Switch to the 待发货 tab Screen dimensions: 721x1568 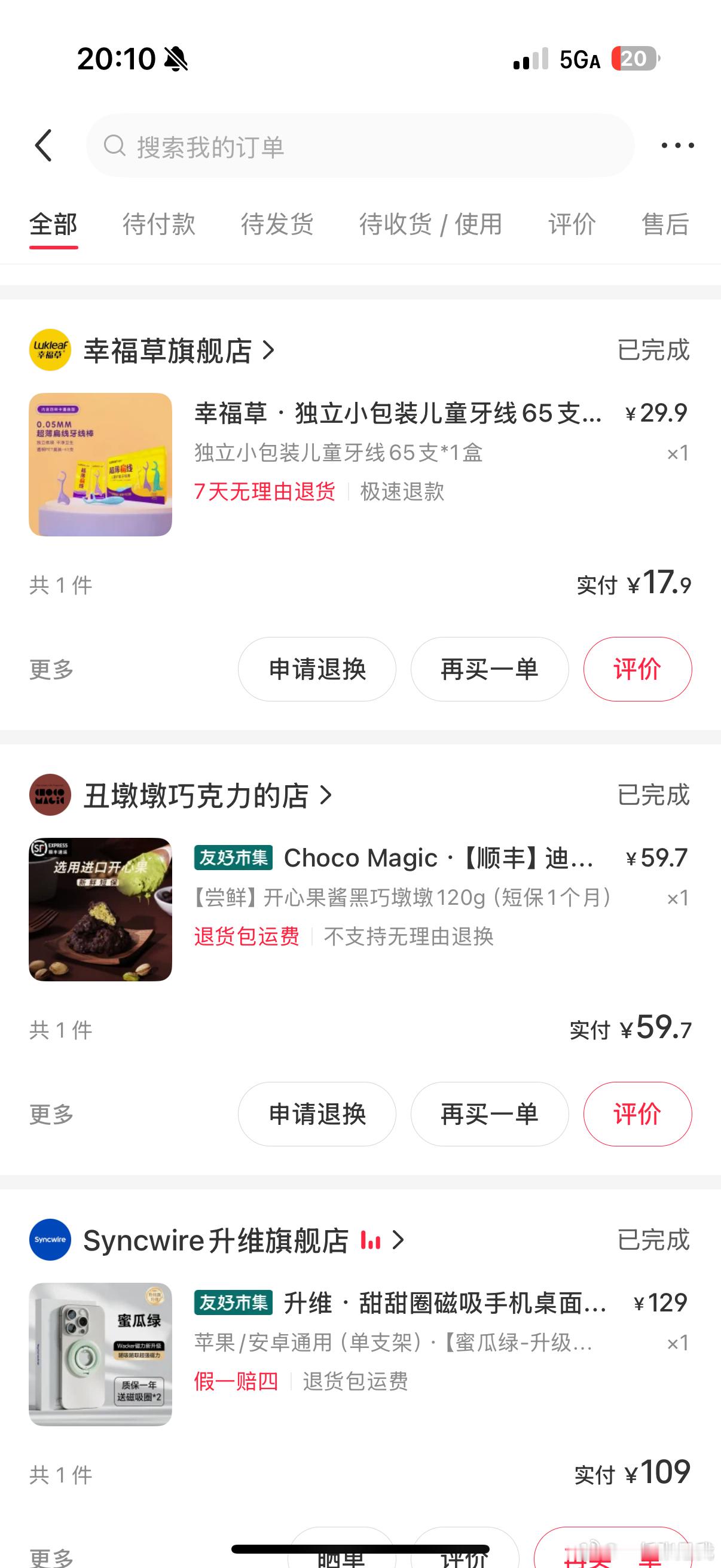coord(277,224)
